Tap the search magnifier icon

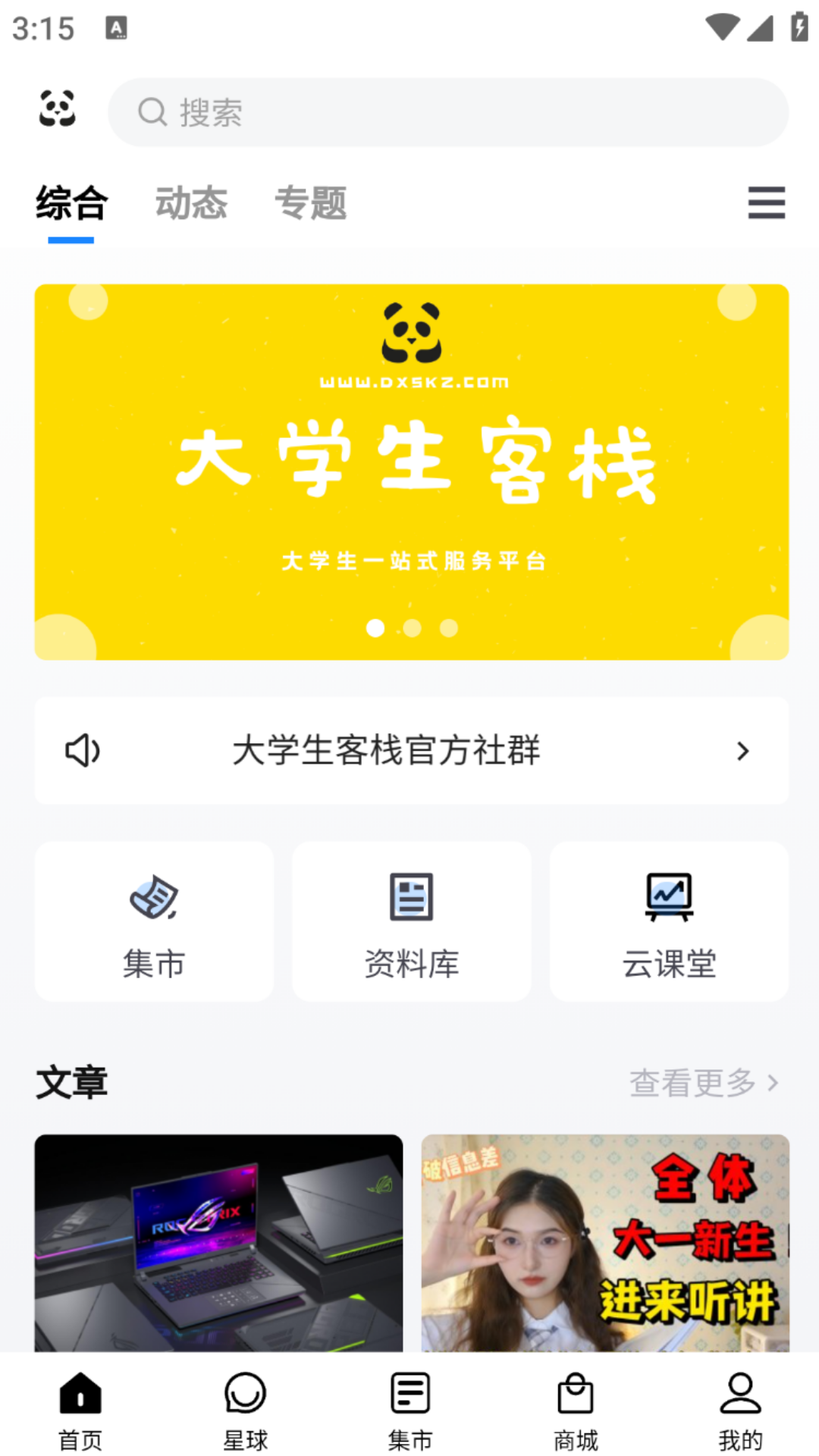point(153,111)
